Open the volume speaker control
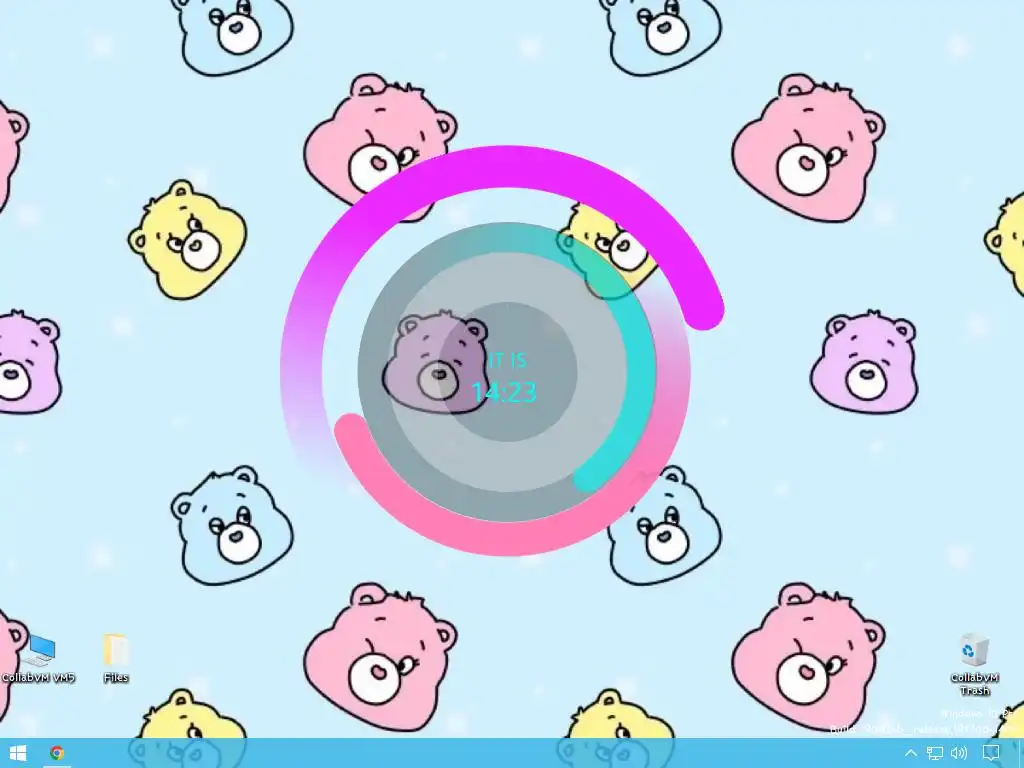Screen dimensions: 1024x768 [960, 753]
